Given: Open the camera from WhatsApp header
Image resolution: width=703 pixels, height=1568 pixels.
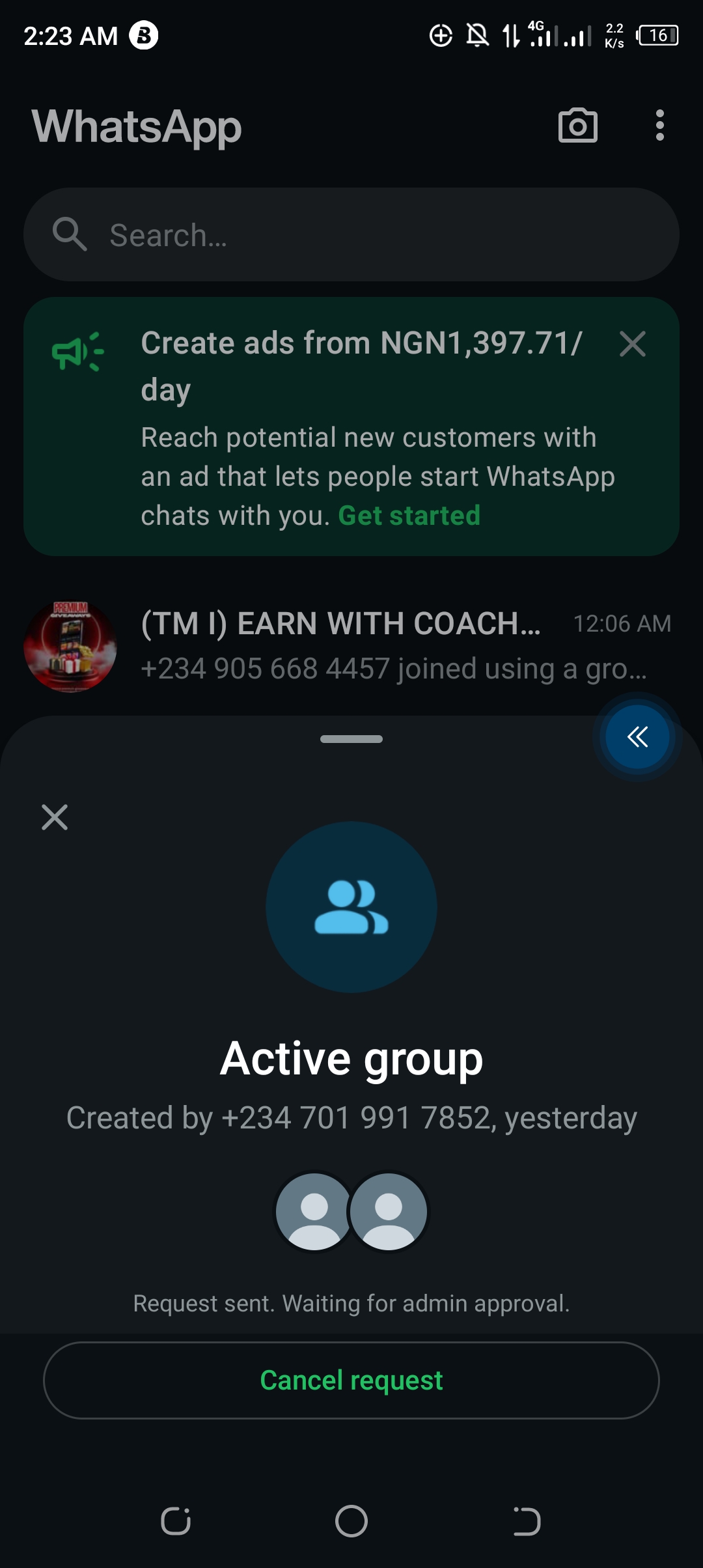Looking at the screenshot, I should click(x=578, y=125).
